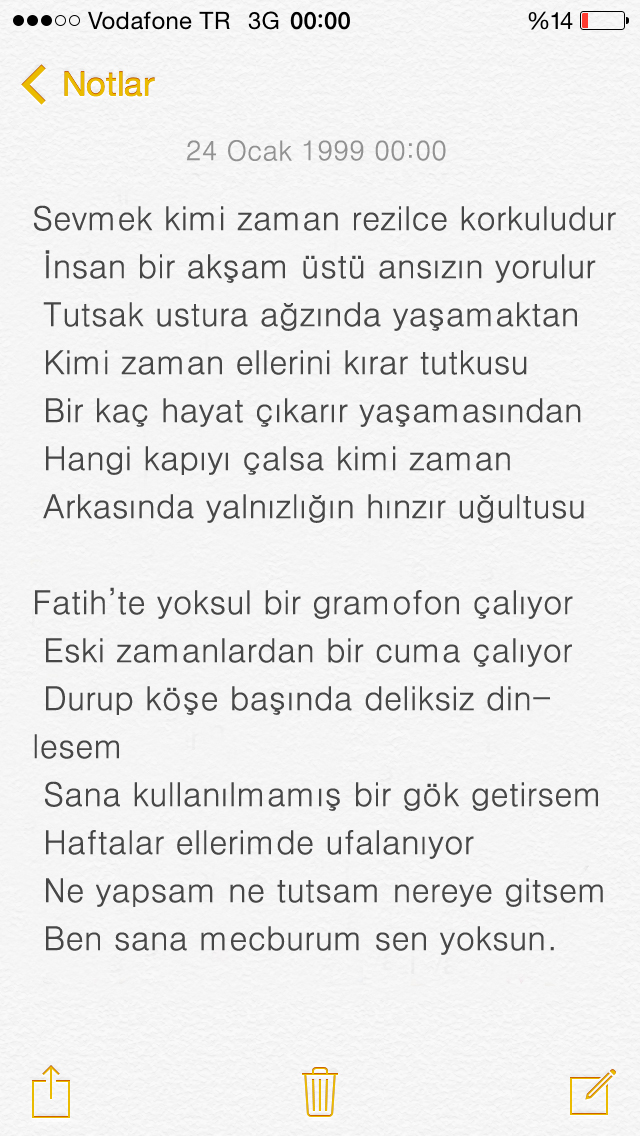Go back to Notlar list
640x1136 pixels.
[x=88, y=85]
